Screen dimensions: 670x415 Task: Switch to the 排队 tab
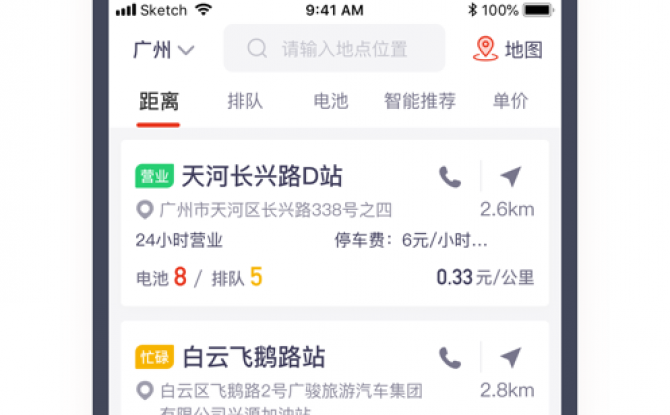click(x=245, y=101)
